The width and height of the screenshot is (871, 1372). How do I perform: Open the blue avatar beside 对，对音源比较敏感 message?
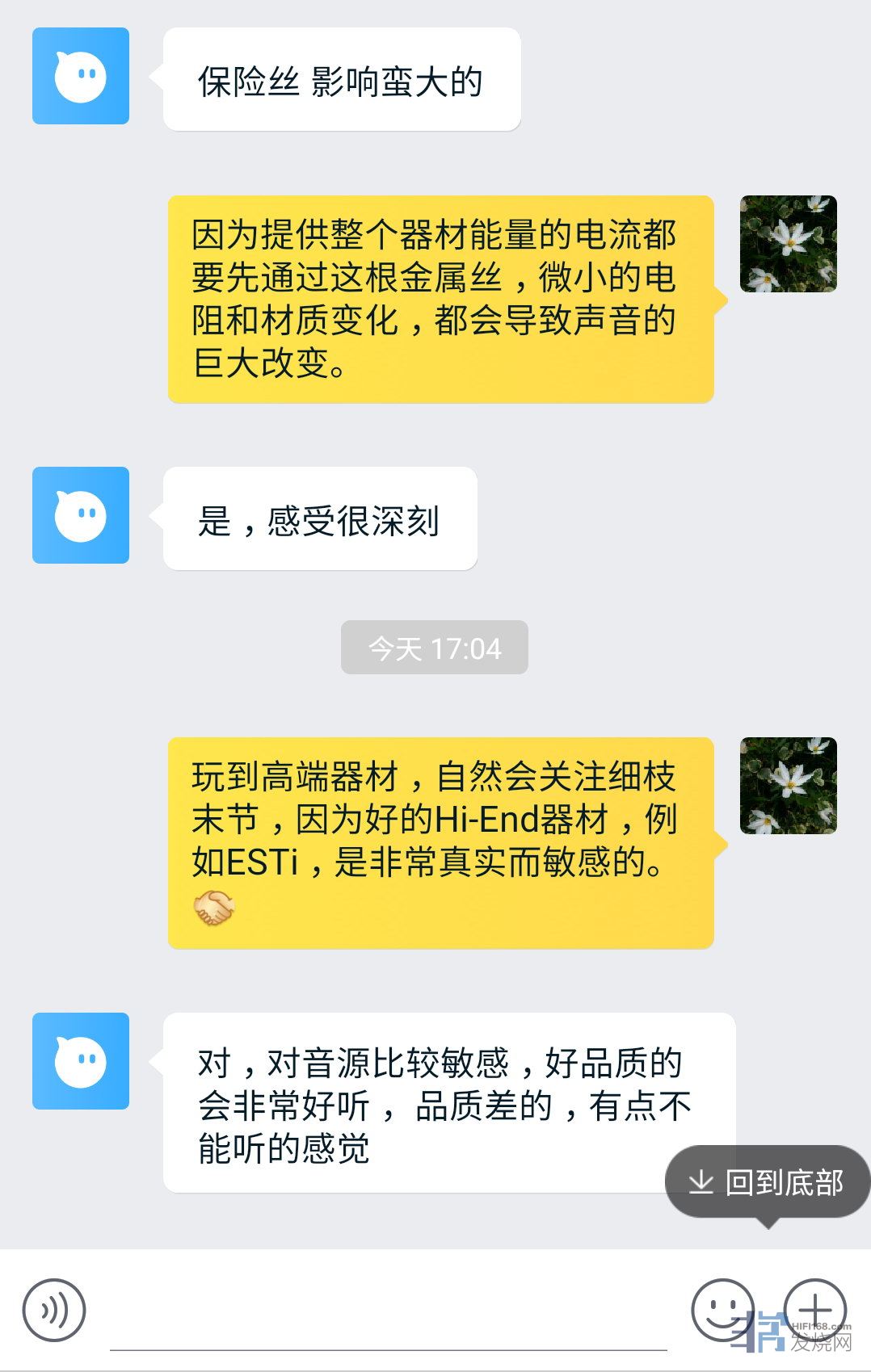coord(81,1061)
